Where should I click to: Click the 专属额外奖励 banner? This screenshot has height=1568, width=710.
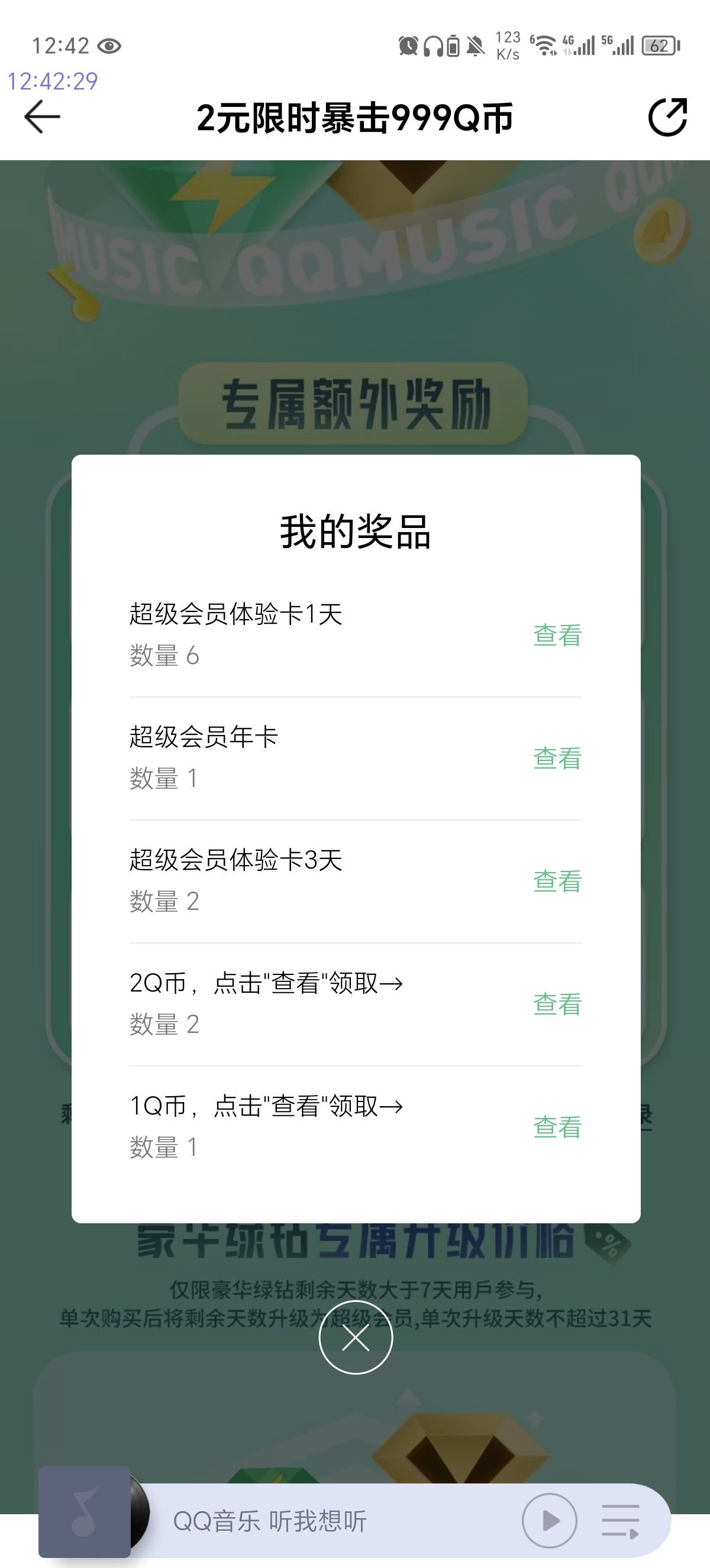(x=355, y=403)
